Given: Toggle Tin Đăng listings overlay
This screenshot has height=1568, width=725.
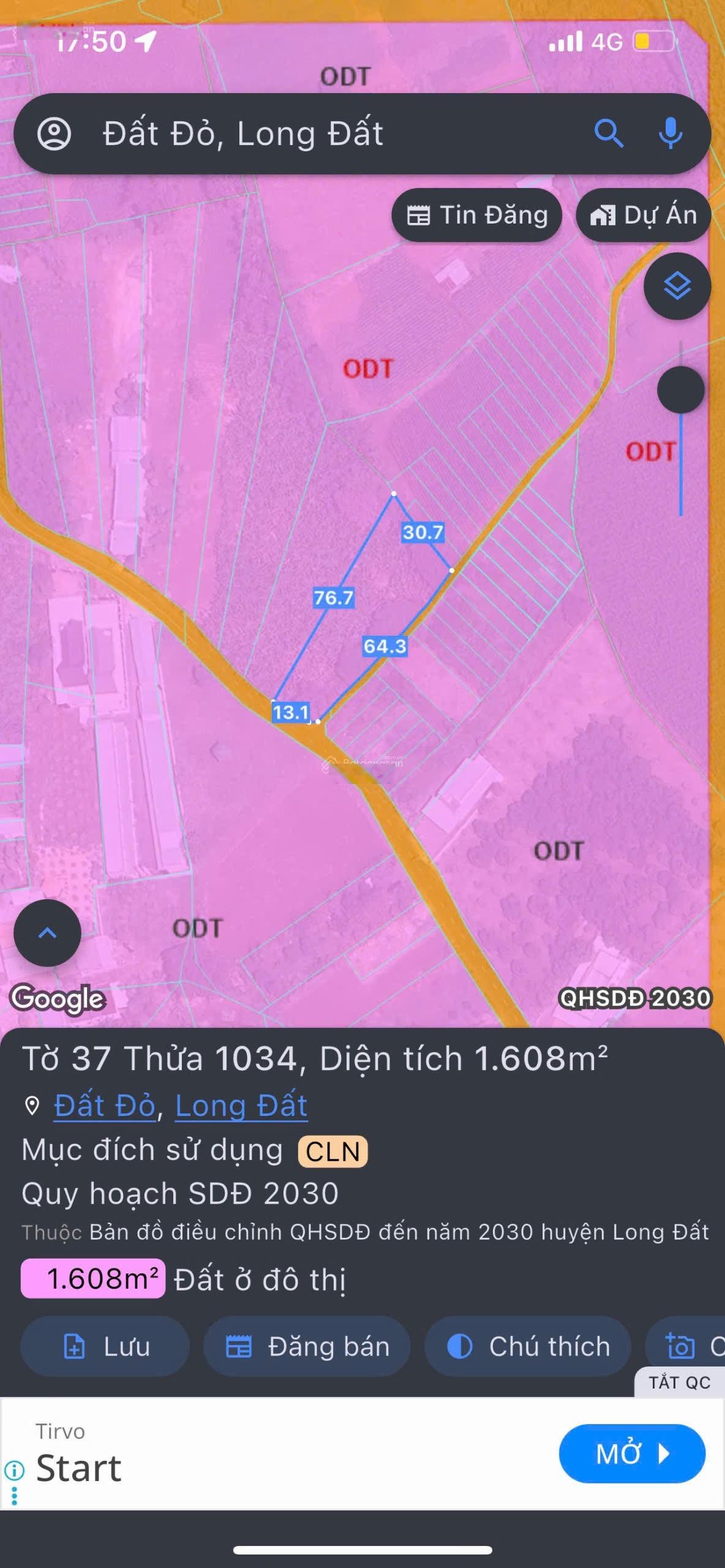Looking at the screenshot, I should [x=479, y=214].
